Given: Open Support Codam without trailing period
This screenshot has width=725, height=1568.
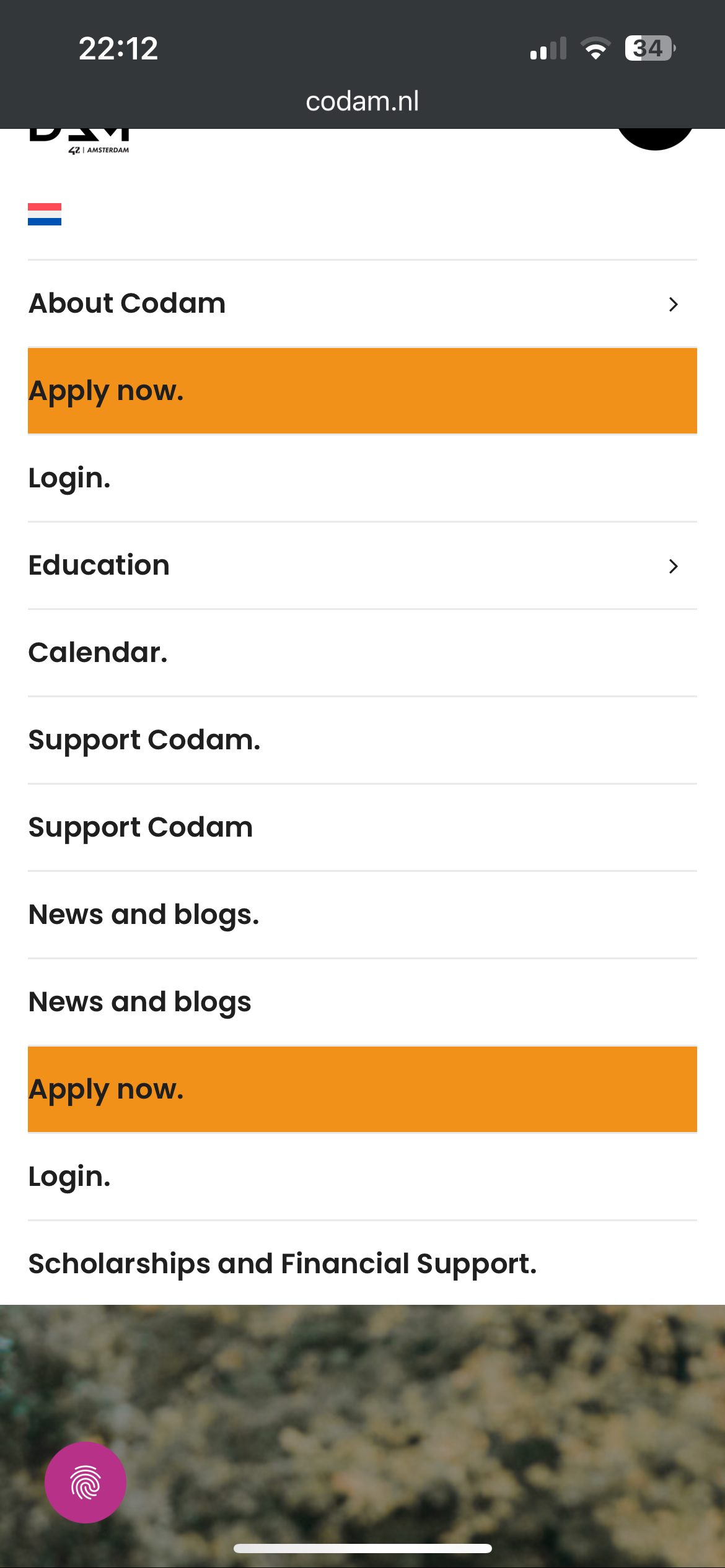Looking at the screenshot, I should 141,827.
